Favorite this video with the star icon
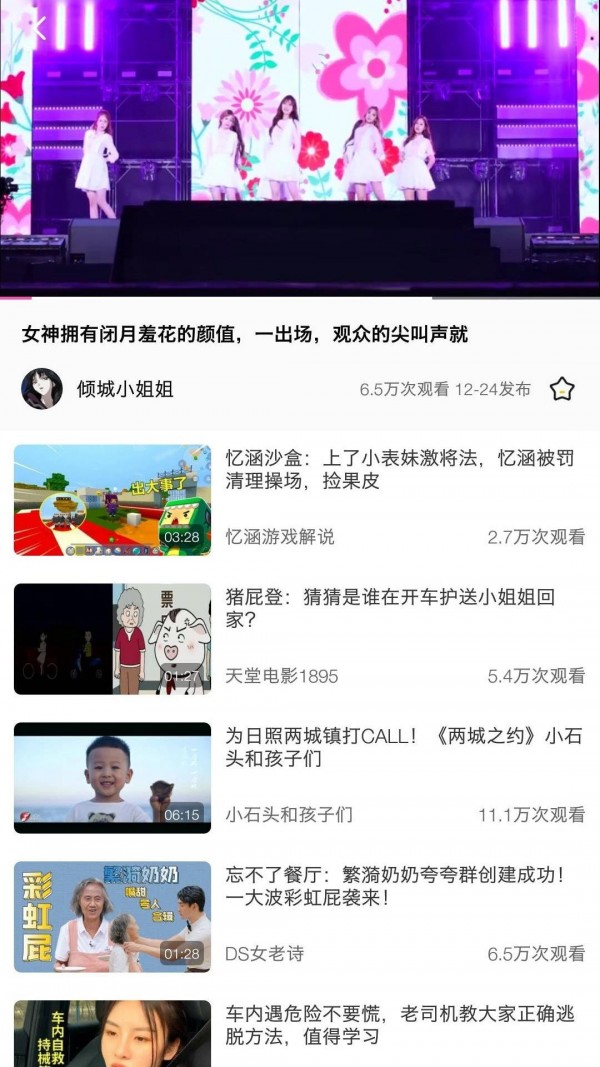 (x=562, y=389)
